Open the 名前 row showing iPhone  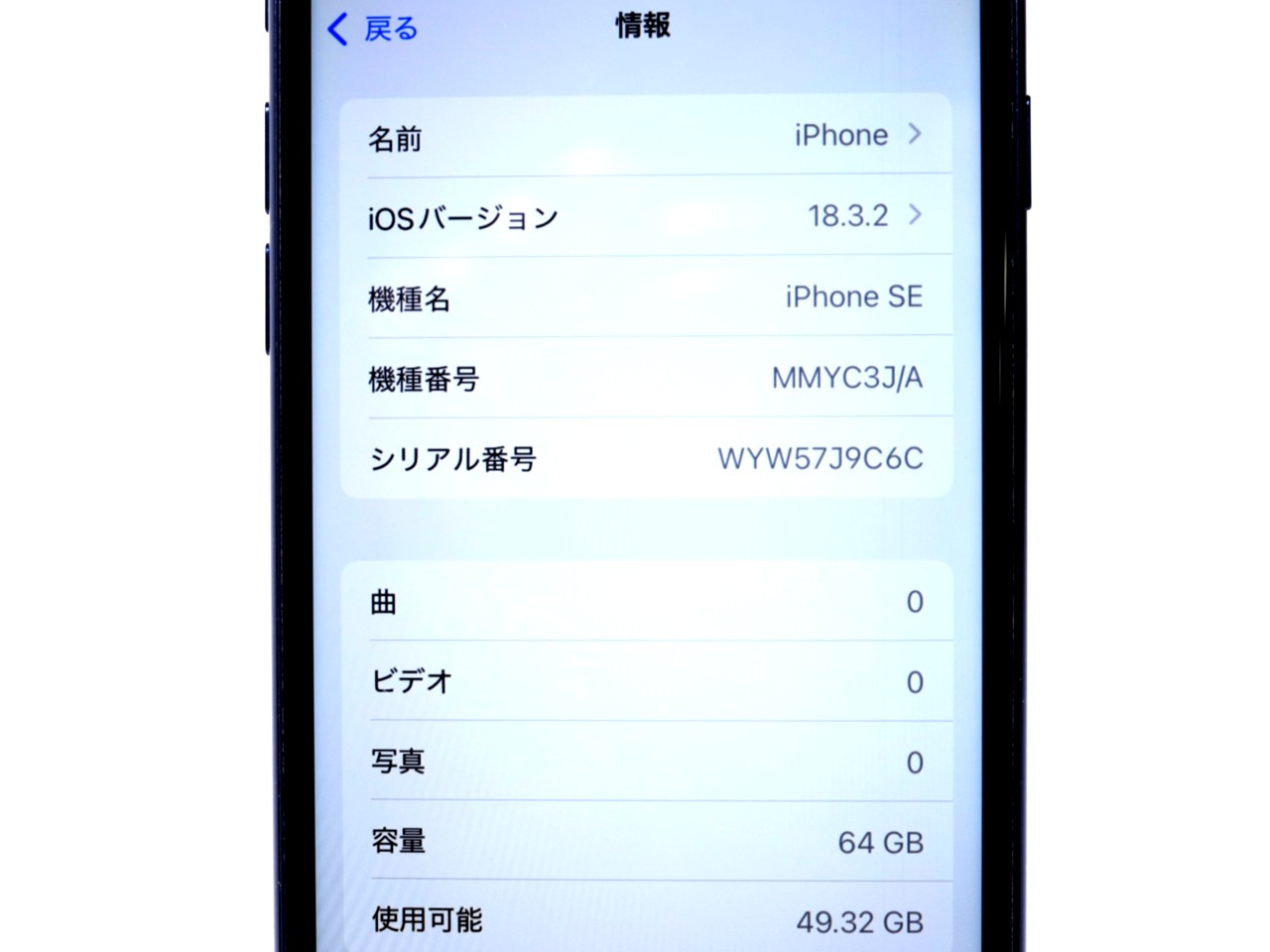click(x=645, y=136)
